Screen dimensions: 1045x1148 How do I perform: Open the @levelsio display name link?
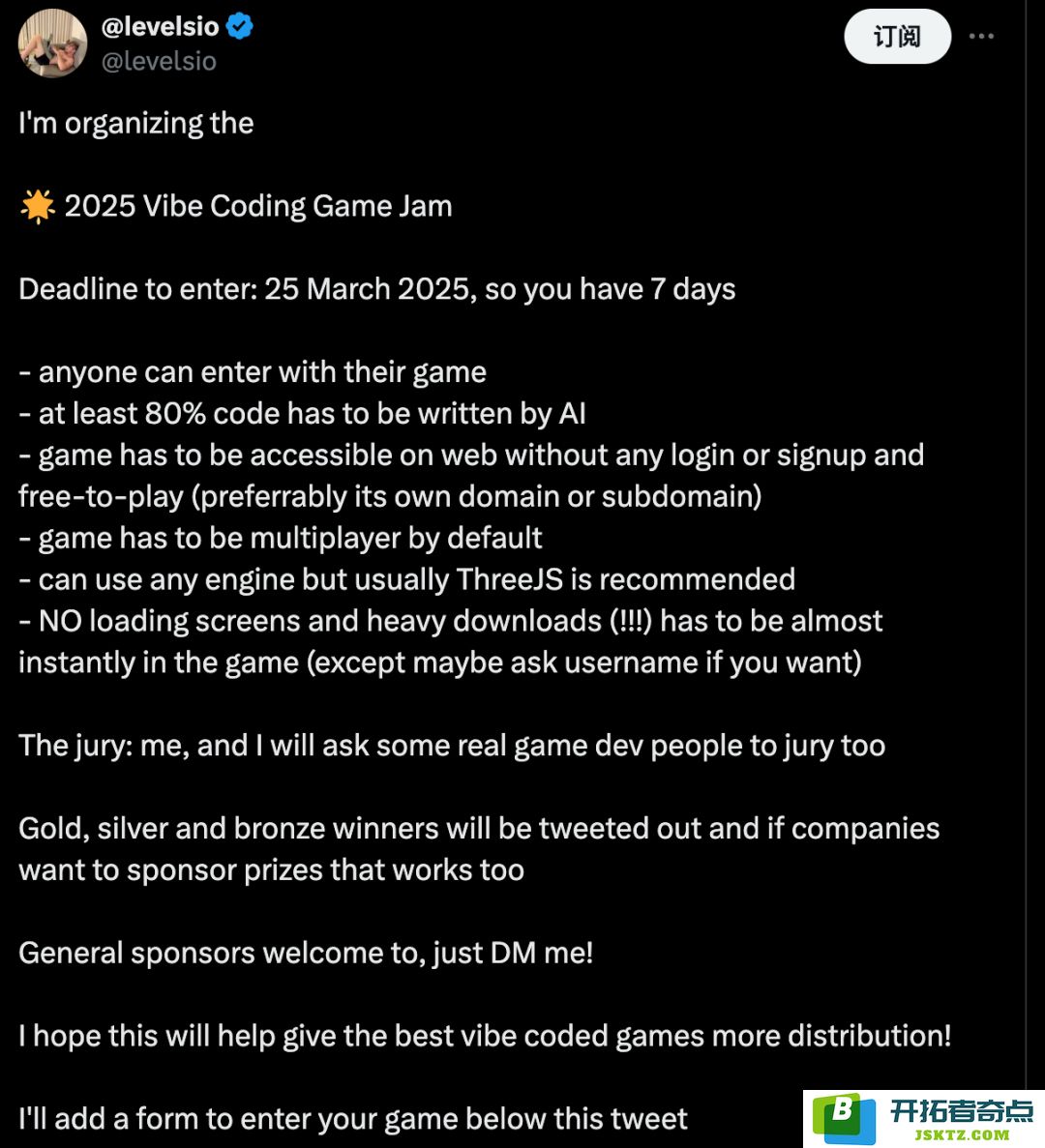tap(160, 27)
